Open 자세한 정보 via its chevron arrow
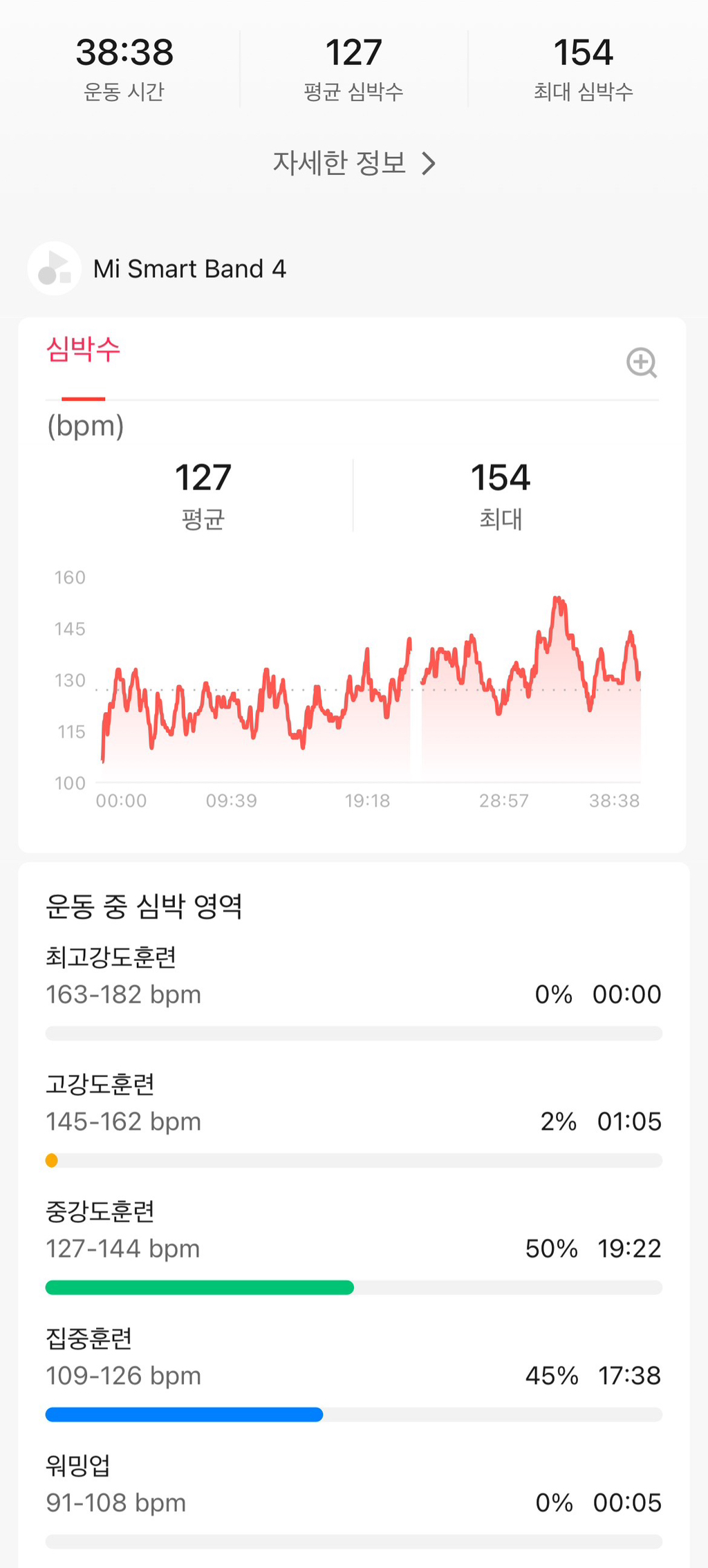The height and width of the screenshot is (1568, 708). click(x=430, y=163)
